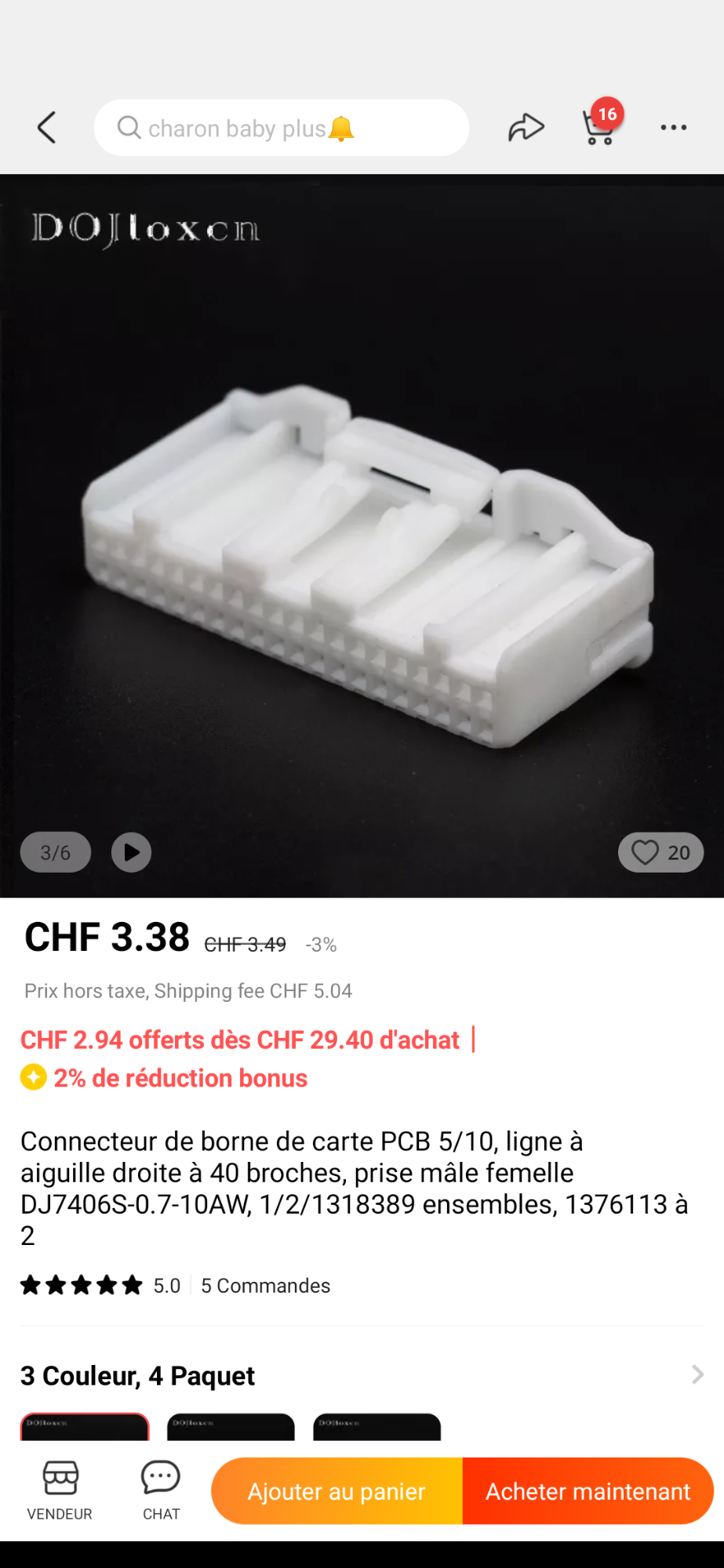Image resolution: width=724 pixels, height=1568 pixels.
Task: Go back to the previous page
Action: (x=47, y=127)
